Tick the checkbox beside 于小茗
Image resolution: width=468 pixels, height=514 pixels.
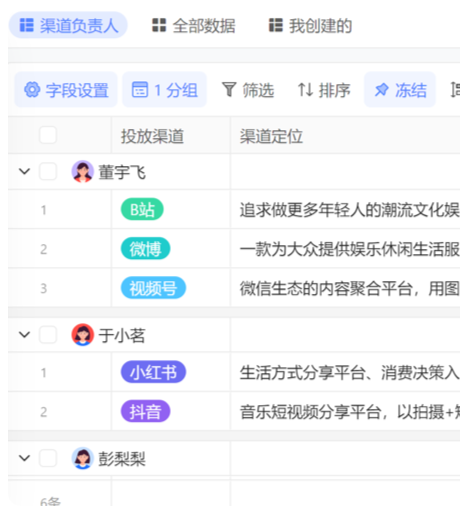tap(48, 335)
